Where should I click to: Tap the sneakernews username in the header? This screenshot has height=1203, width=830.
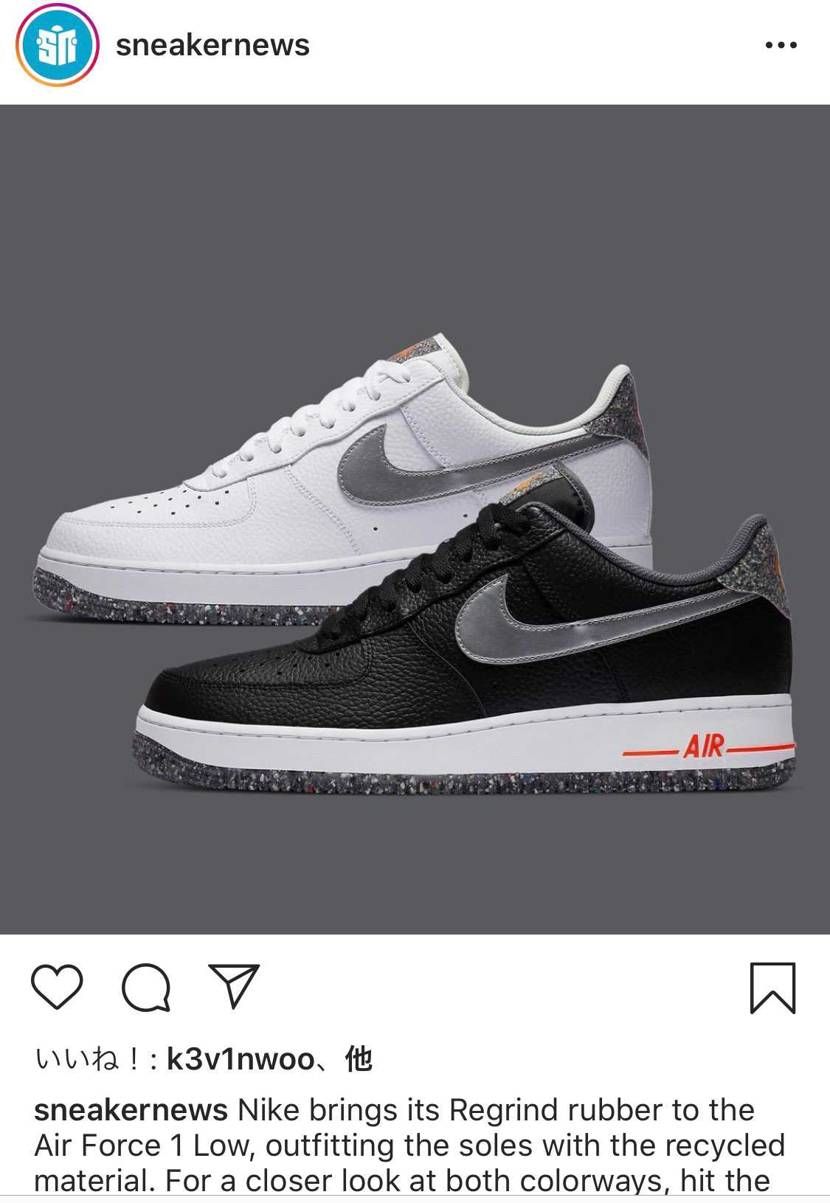coord(213,45)
